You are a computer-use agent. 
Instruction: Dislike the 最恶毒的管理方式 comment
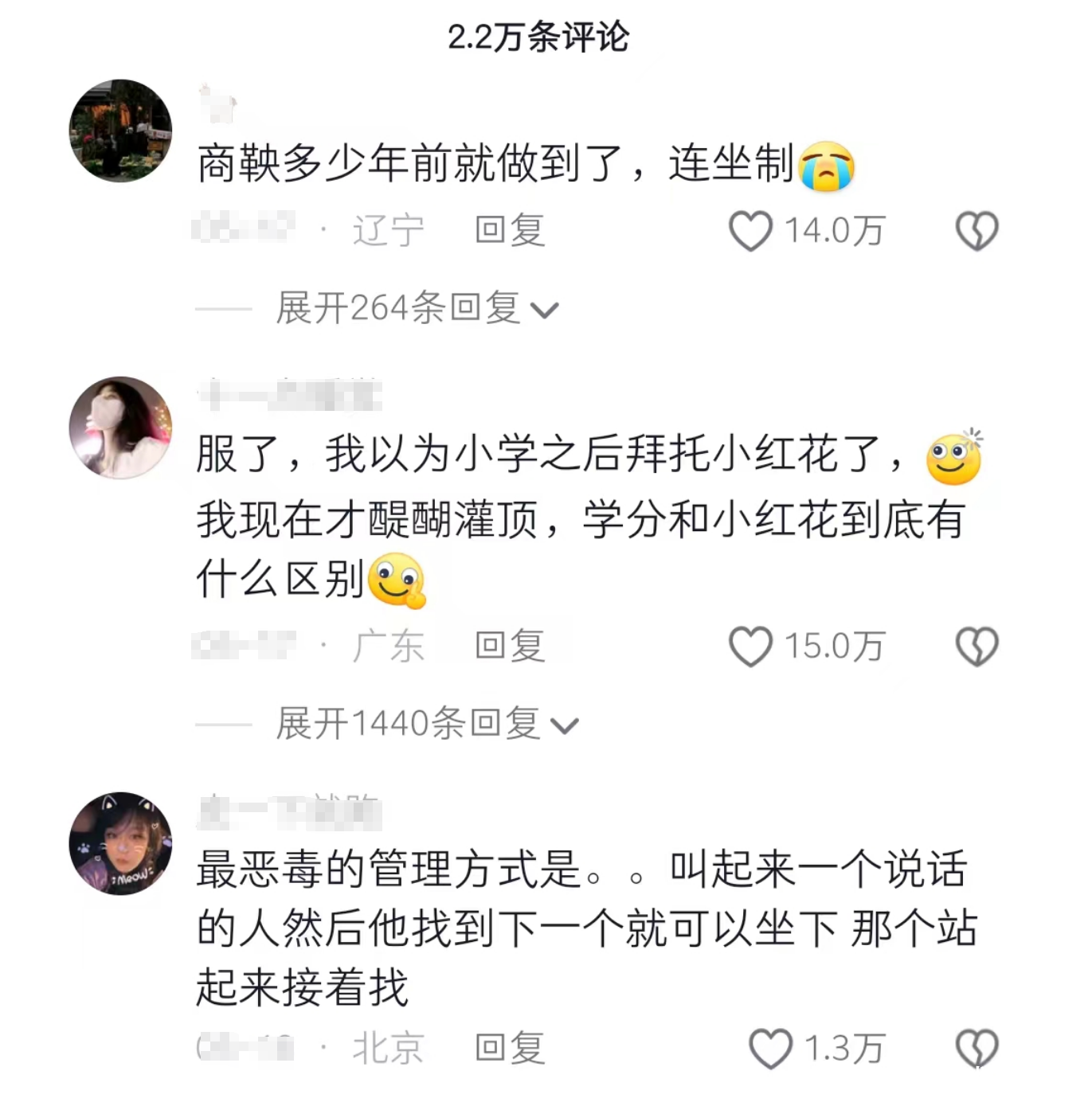977,1048
